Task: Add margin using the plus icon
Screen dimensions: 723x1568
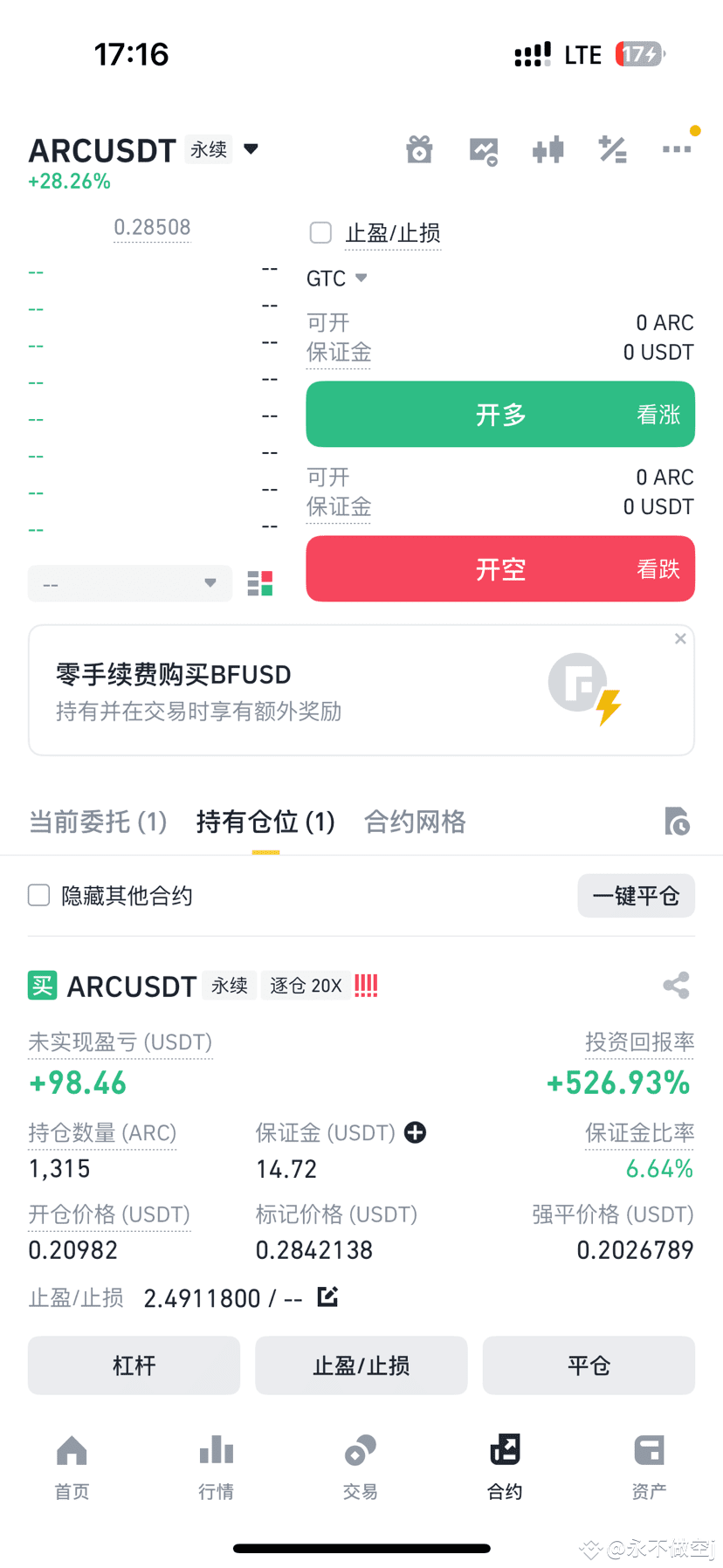Action: click(x=415, y=1132)
